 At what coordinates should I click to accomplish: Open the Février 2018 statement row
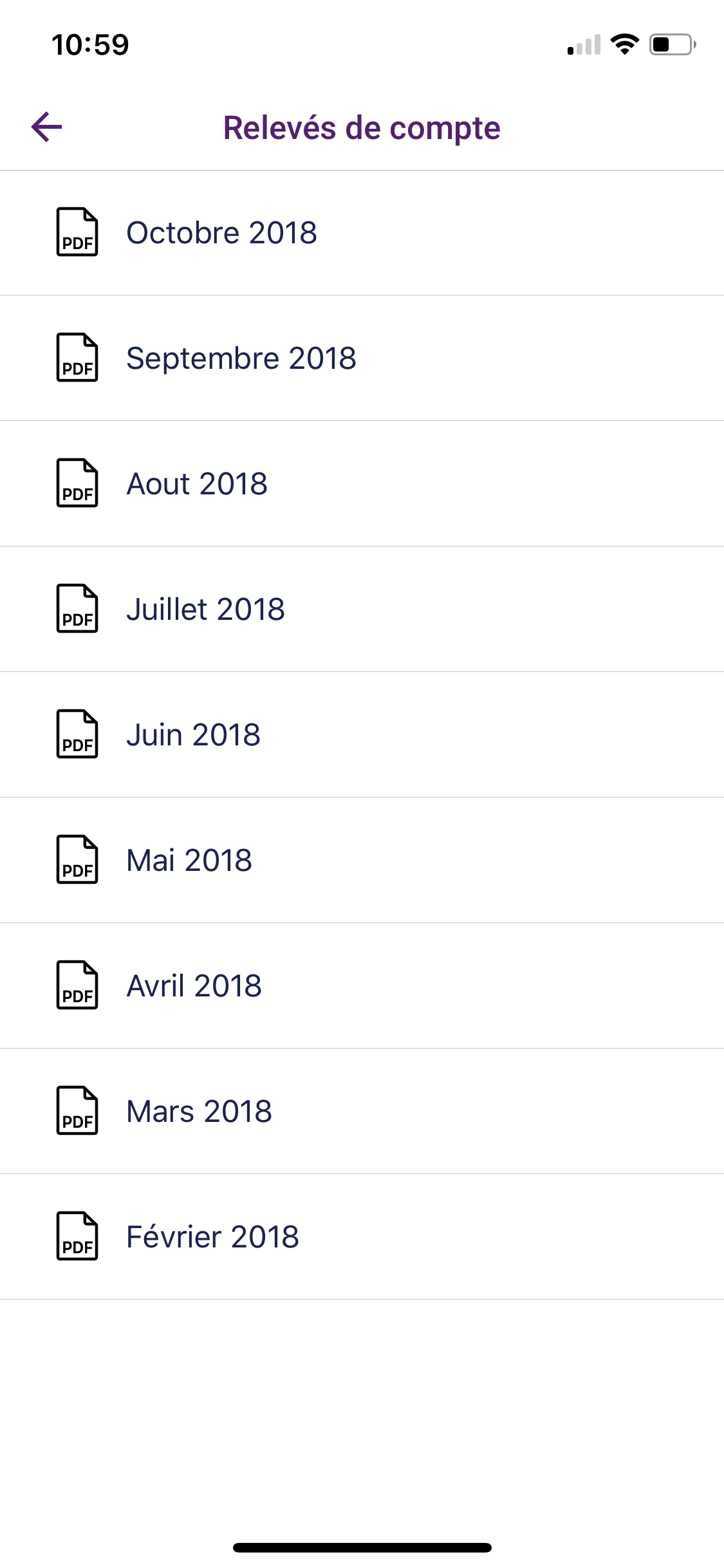point(360,1236)
